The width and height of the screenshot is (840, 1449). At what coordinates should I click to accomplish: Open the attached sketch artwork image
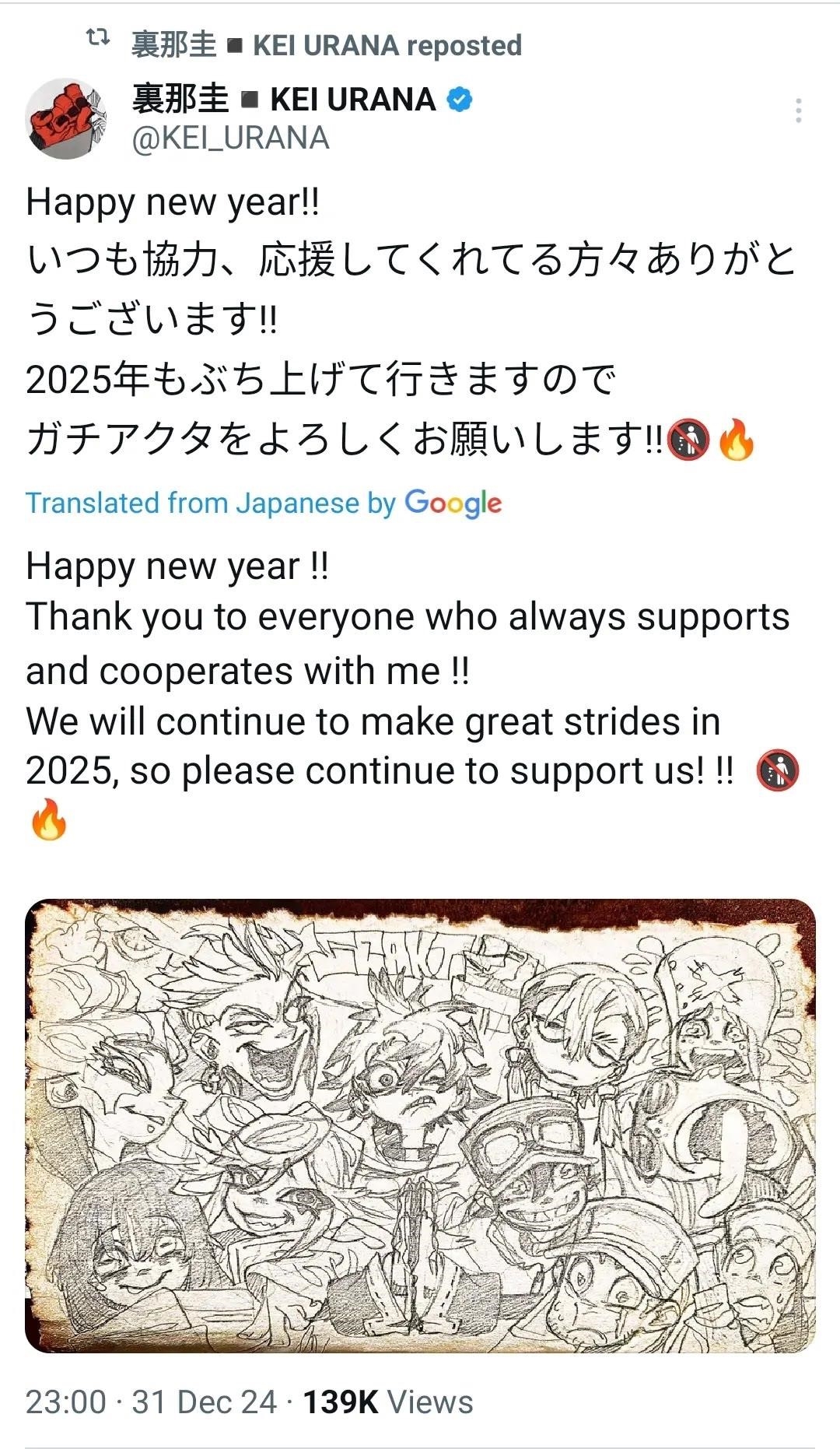[x=420, y=1121]
